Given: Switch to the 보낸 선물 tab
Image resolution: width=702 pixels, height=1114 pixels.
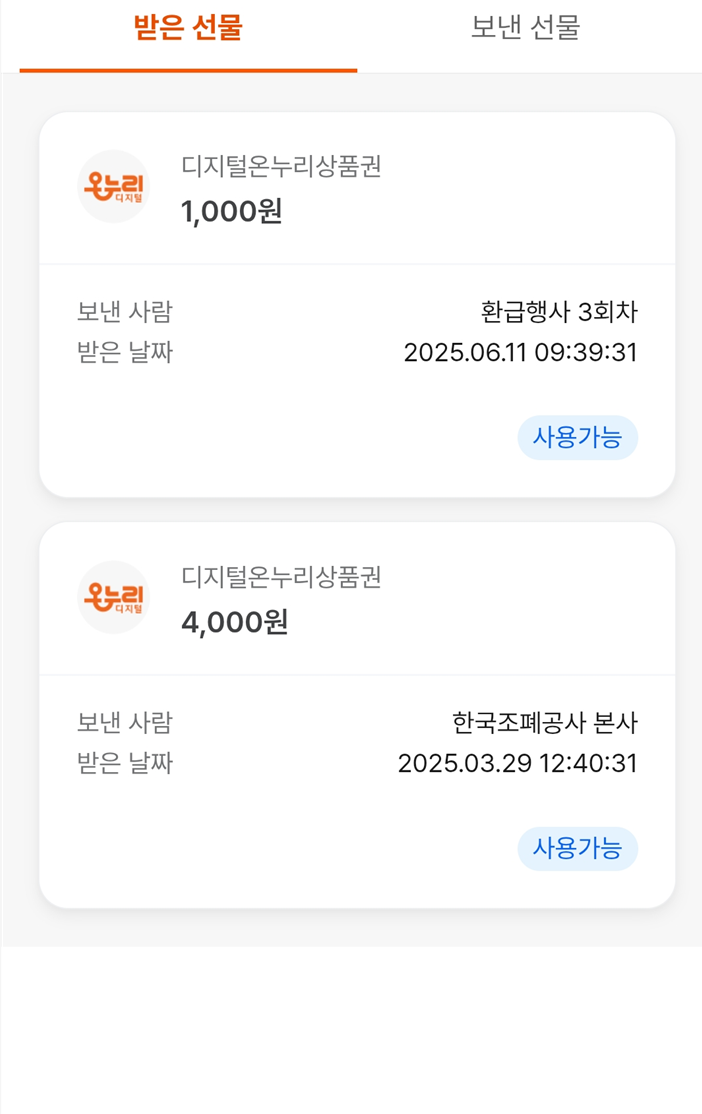Looking at the screenshot, I should coord(525,28).
